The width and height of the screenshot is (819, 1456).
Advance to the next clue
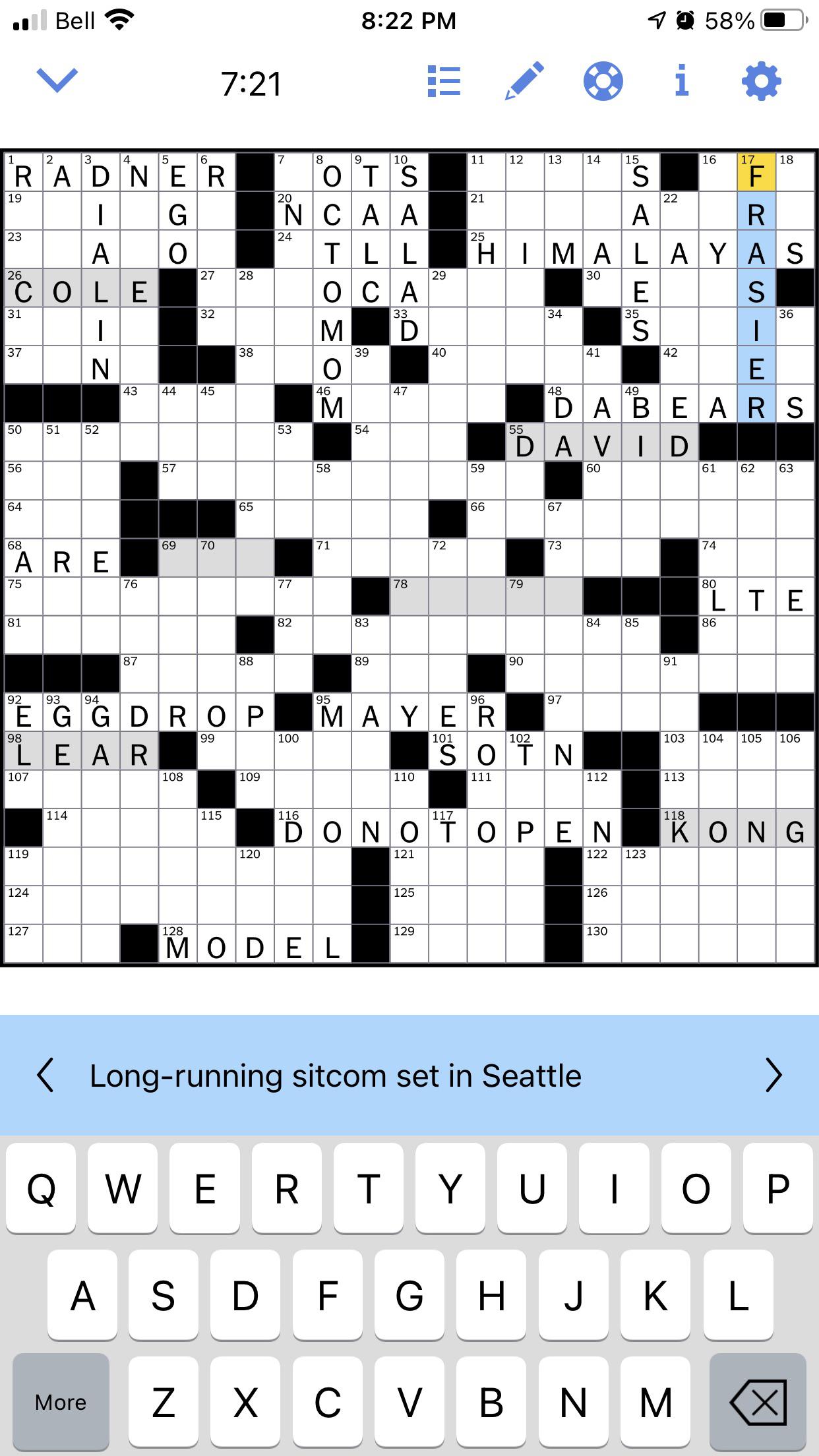(x=773, y=1076)
